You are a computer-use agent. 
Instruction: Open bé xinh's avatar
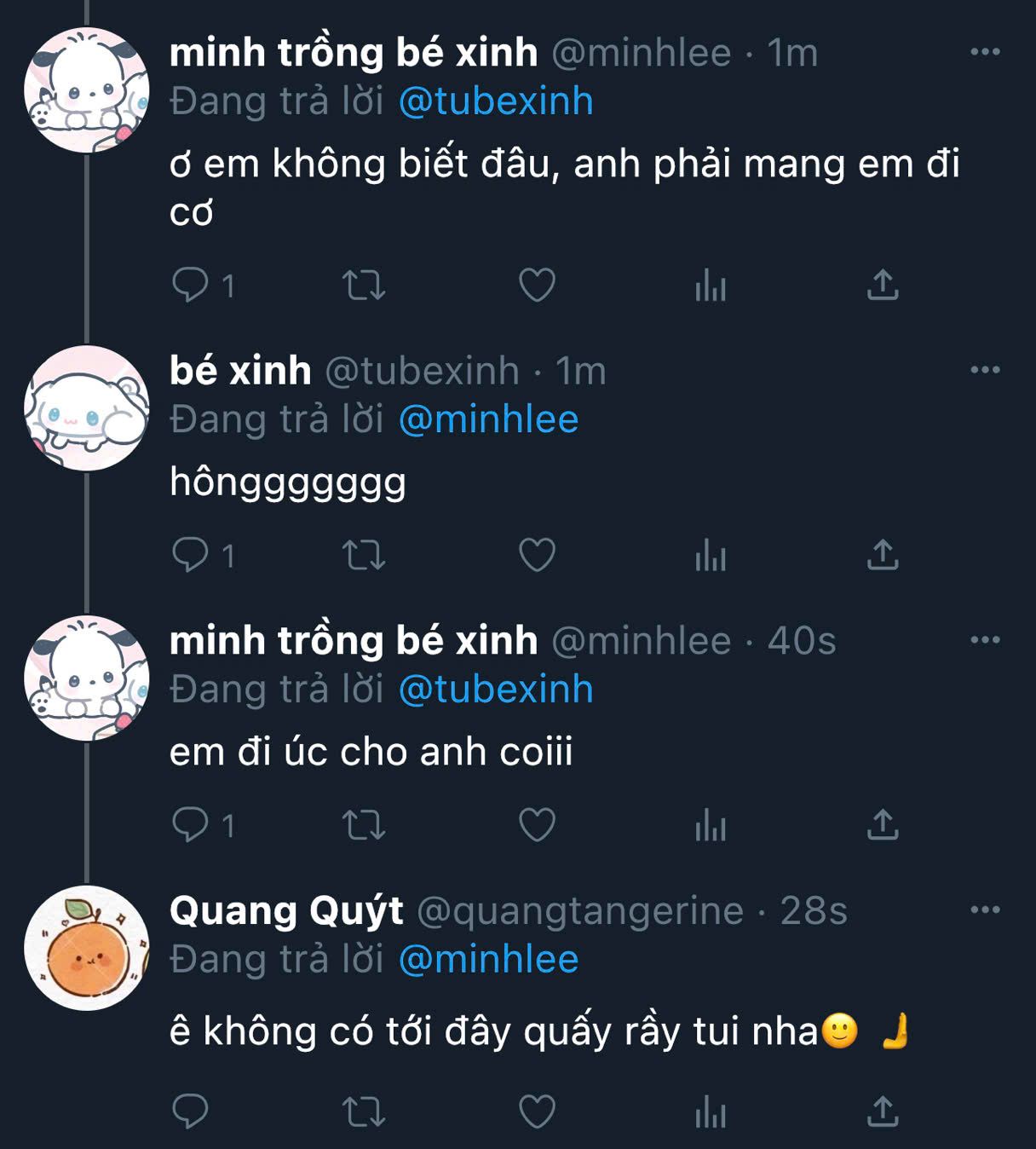[x=86, y=407]
